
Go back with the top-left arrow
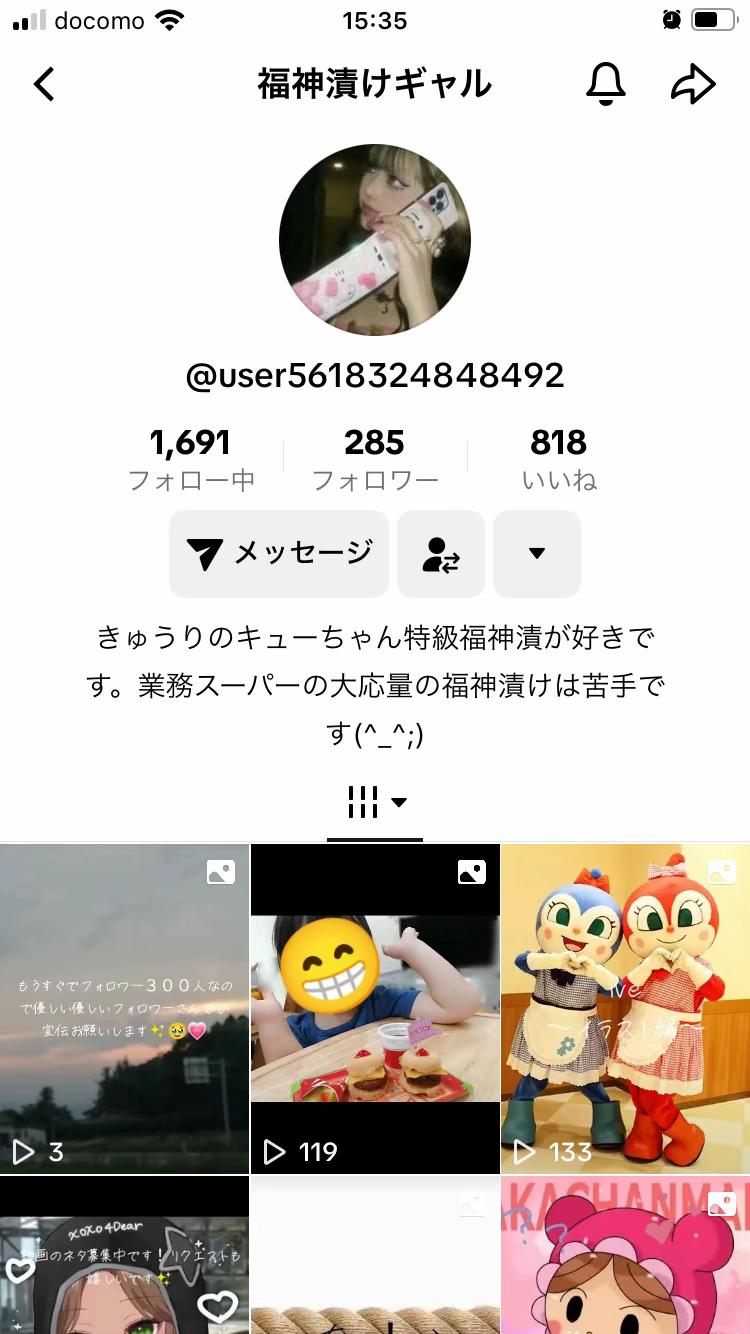pos(45,84)
